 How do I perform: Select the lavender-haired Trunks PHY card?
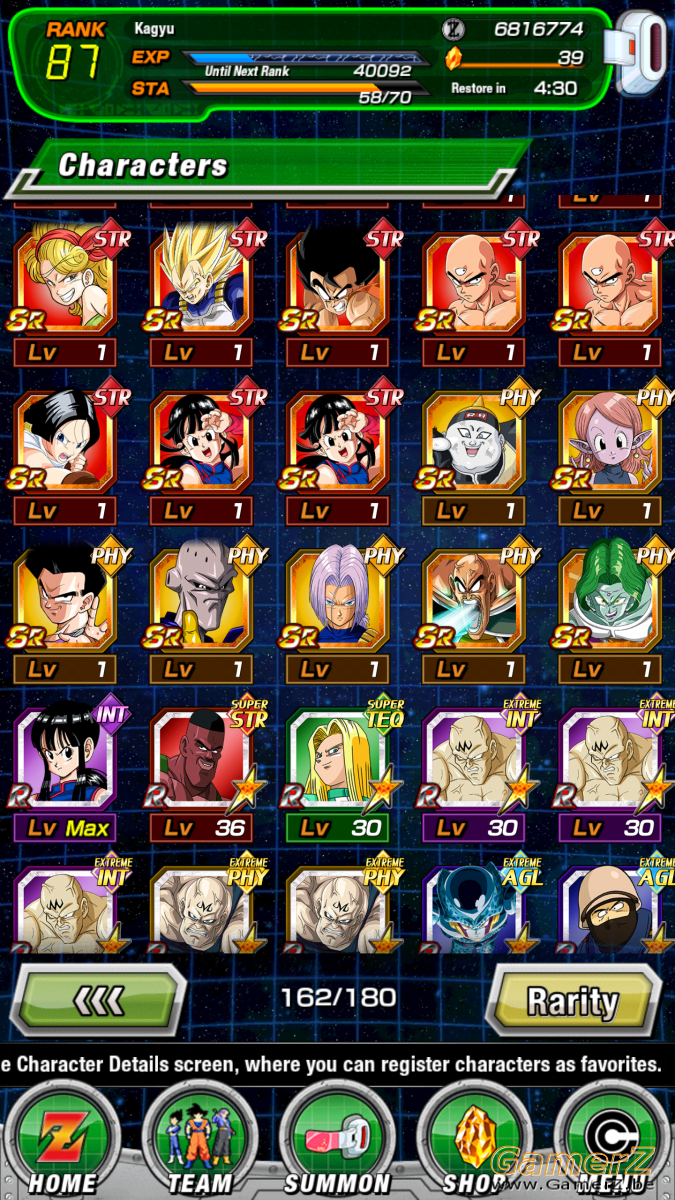(x=338, y=612)
